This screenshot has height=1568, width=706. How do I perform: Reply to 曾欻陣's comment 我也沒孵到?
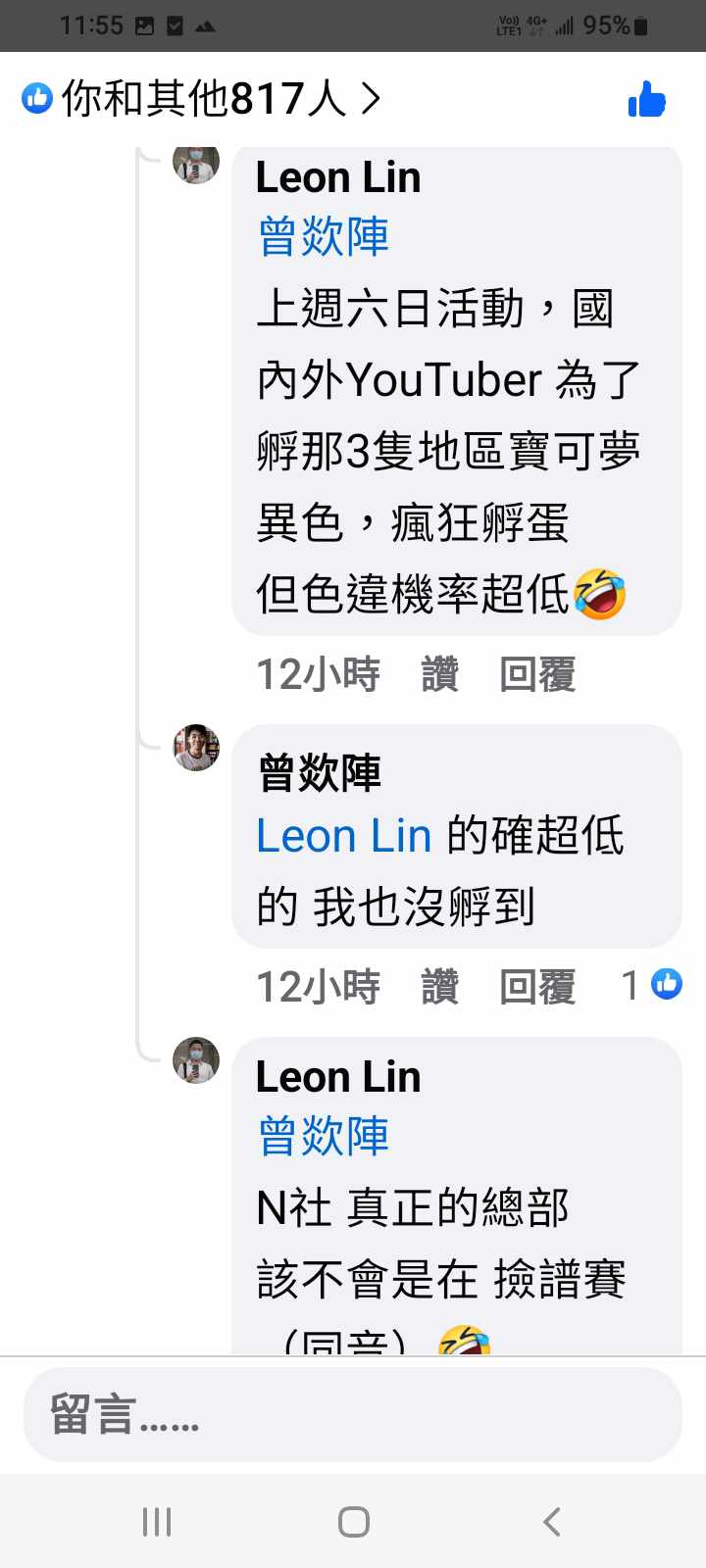point(536,987)
